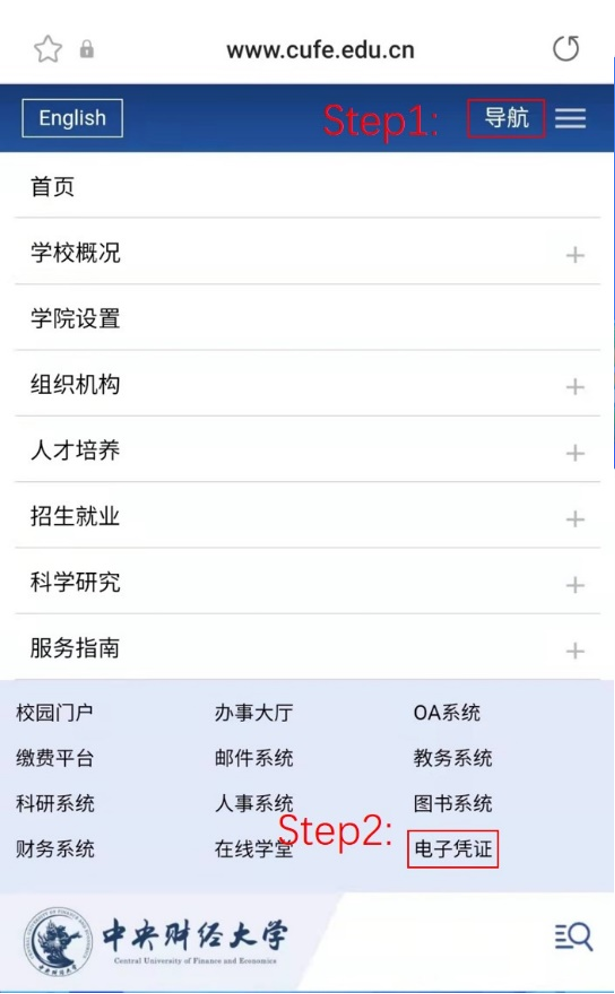Open 学院设置
615x994 pixels.
point(308,318)
